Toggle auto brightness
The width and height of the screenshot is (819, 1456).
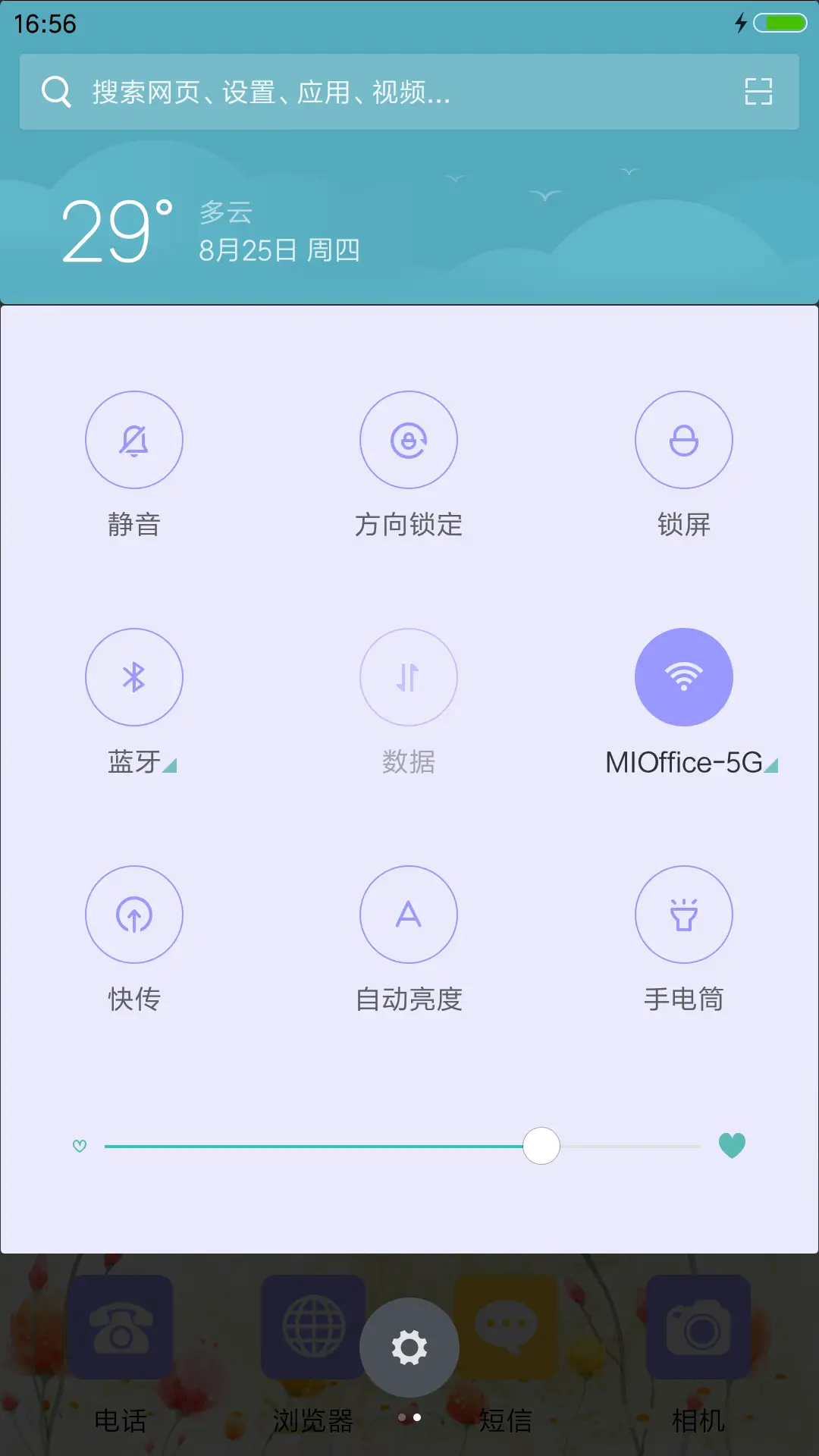(x=409, y=915)
